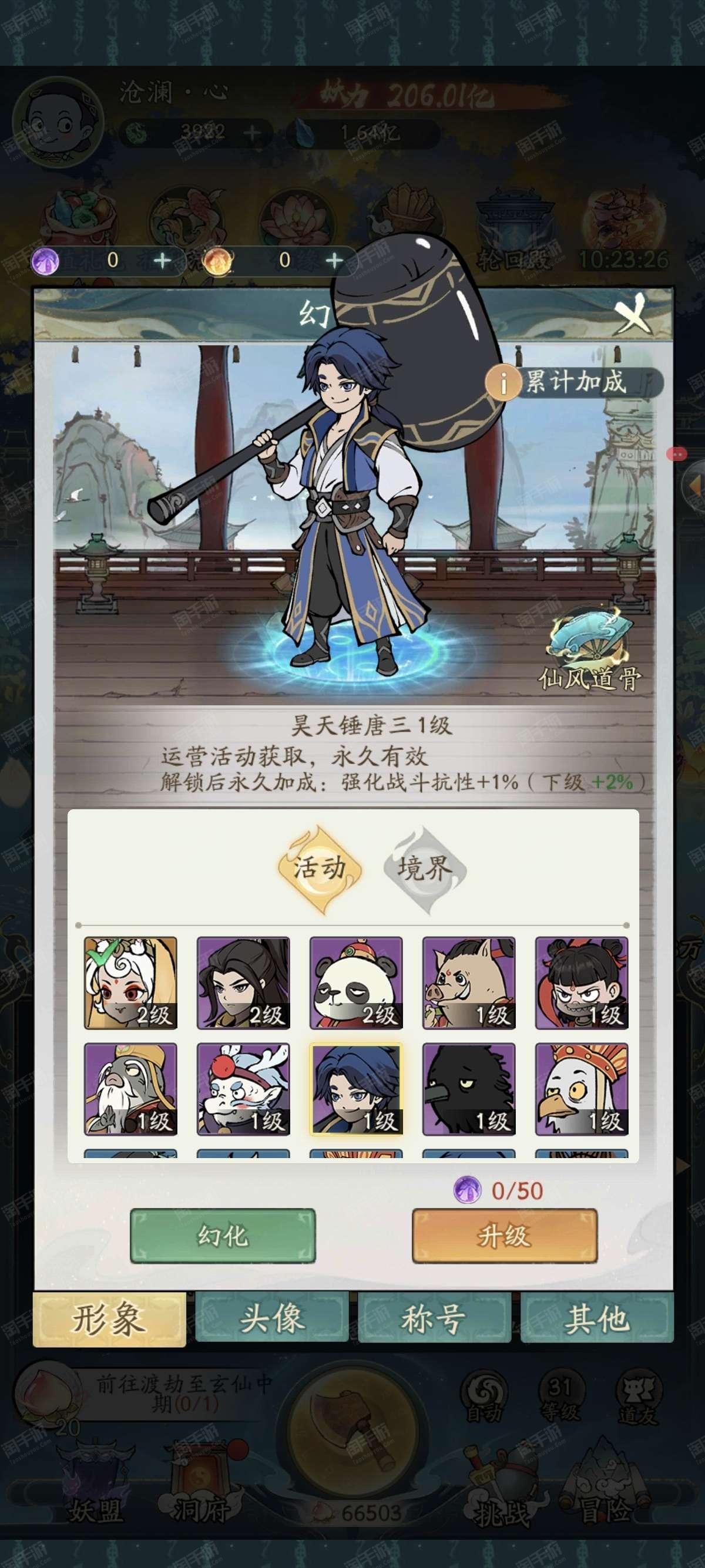The width and height of the screenshot is (705, 1568).
Task: Select the white-haired checked avatar
Action: 130,982
